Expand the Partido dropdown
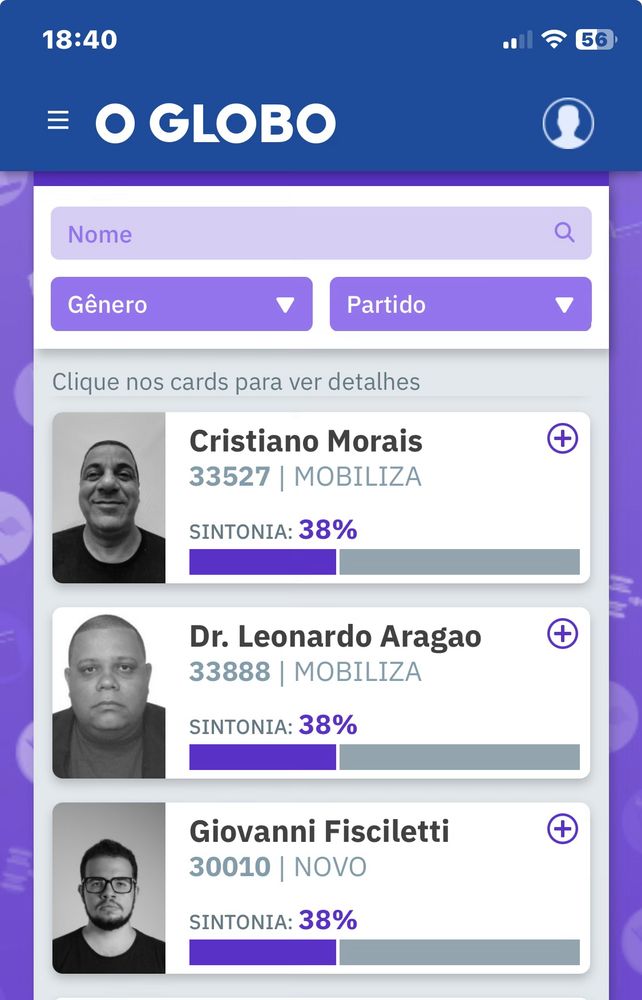The image size is (642, 1000). [x=460, y=304]
